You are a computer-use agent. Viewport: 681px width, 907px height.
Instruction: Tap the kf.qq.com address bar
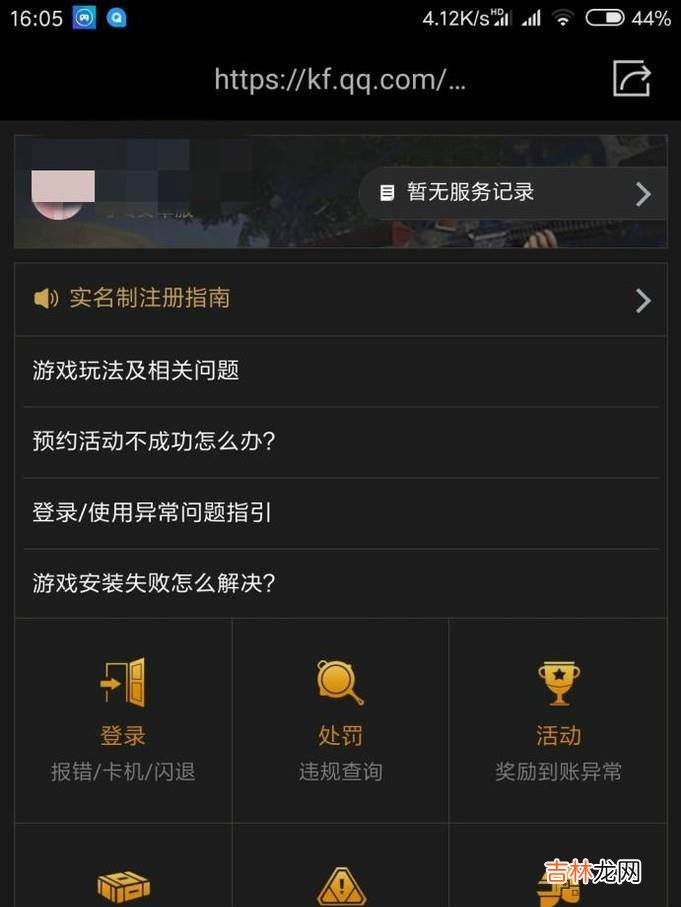click(x=340, y=80)
